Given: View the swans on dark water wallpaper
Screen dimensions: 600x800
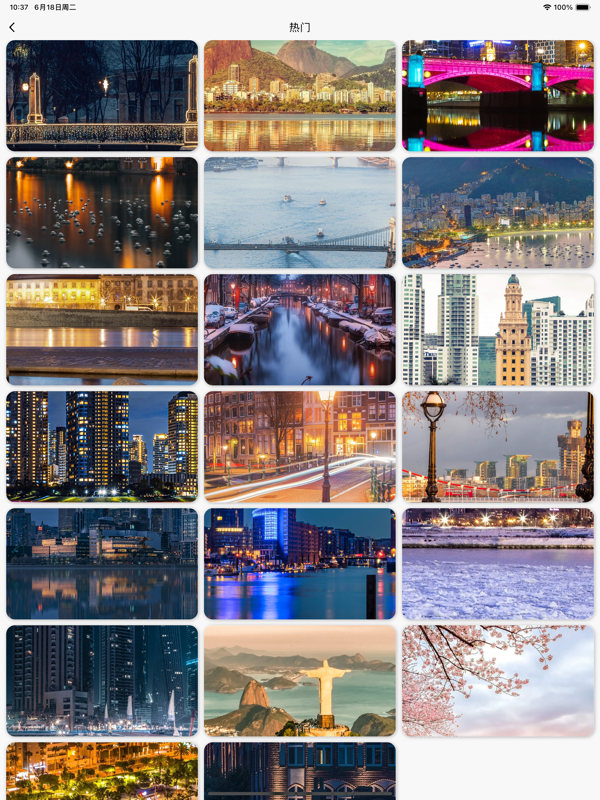Looking at the screenshot, I should 102,212.
